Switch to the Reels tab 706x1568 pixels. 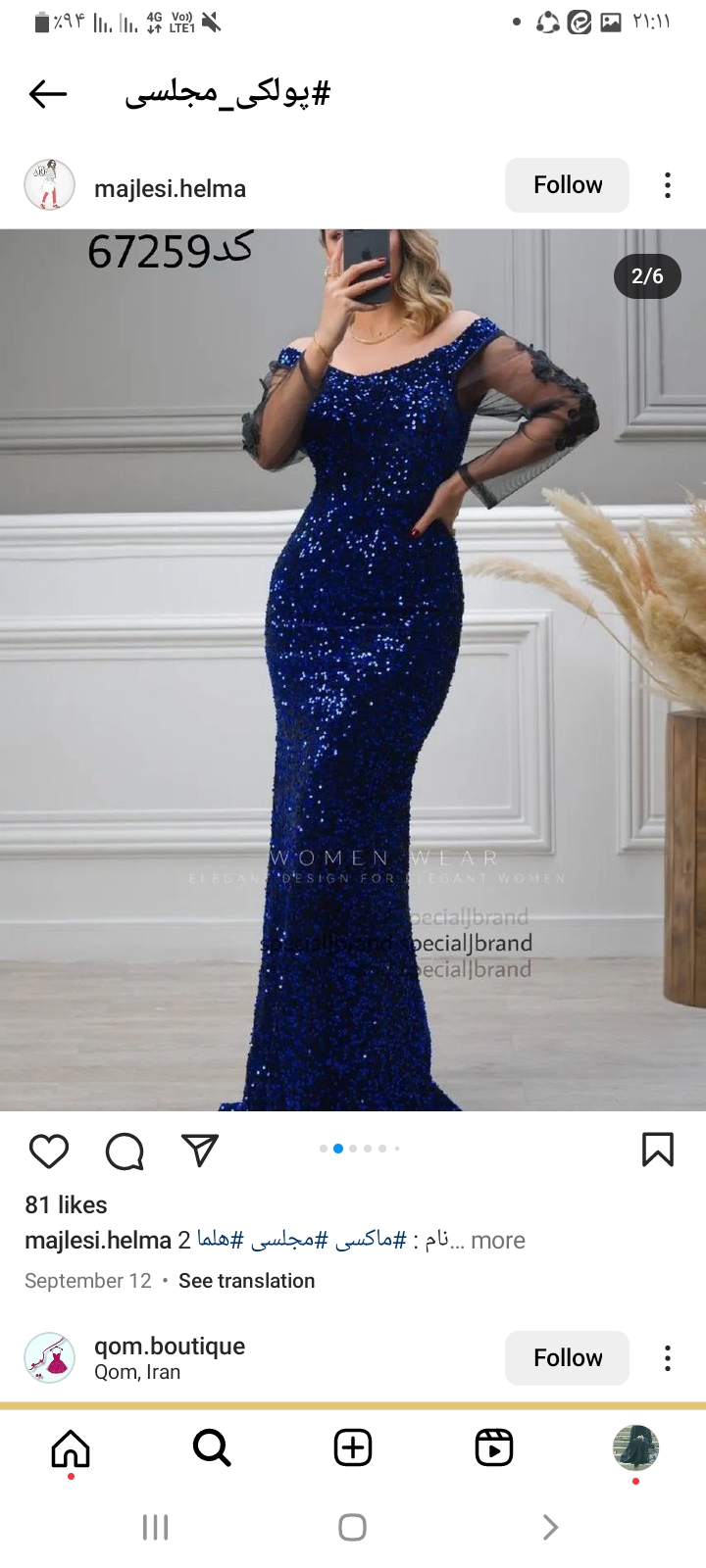point(494,1447)
